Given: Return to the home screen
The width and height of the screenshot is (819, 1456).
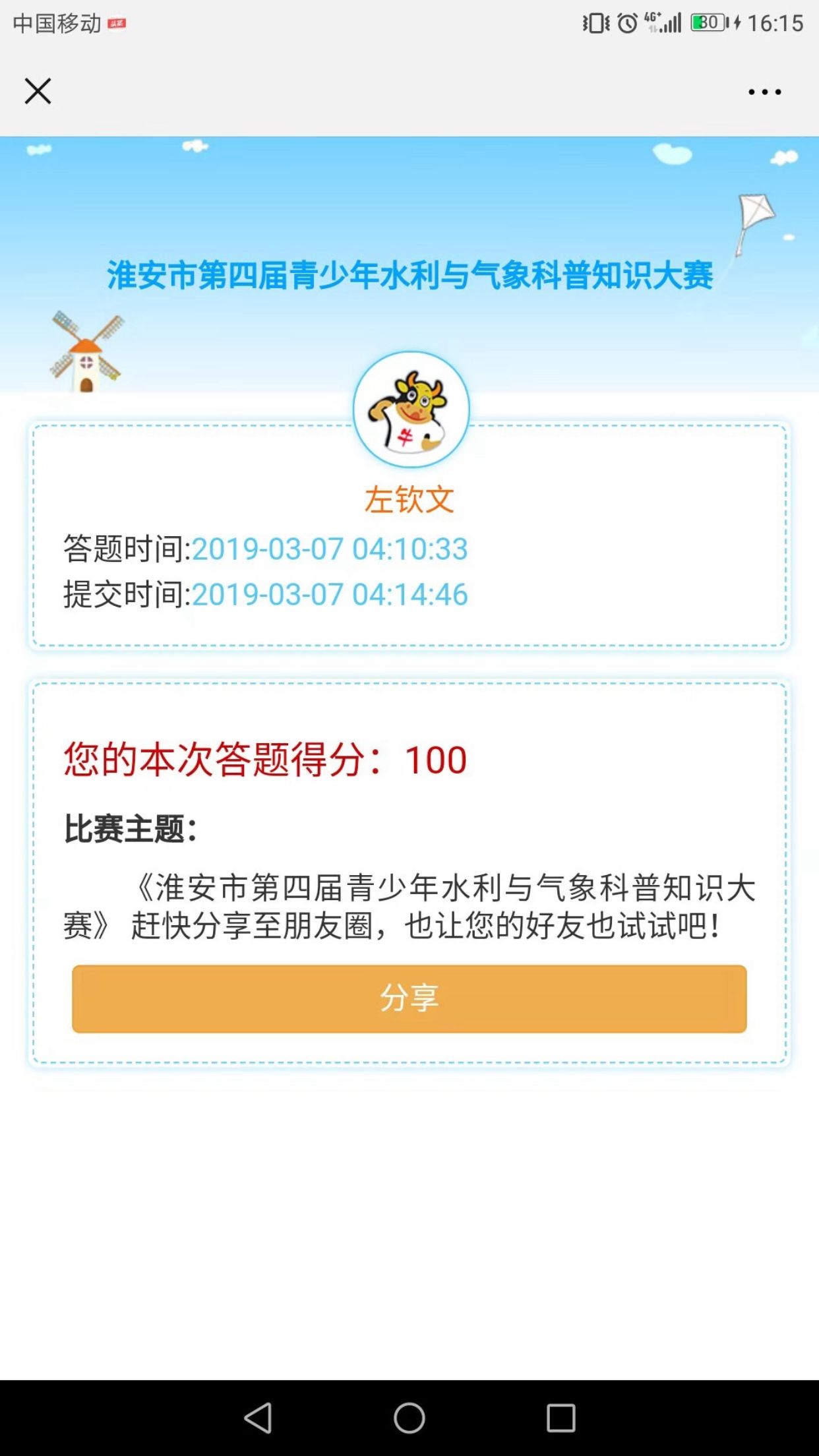Looking at the screenshot, I should [409, 1418].
